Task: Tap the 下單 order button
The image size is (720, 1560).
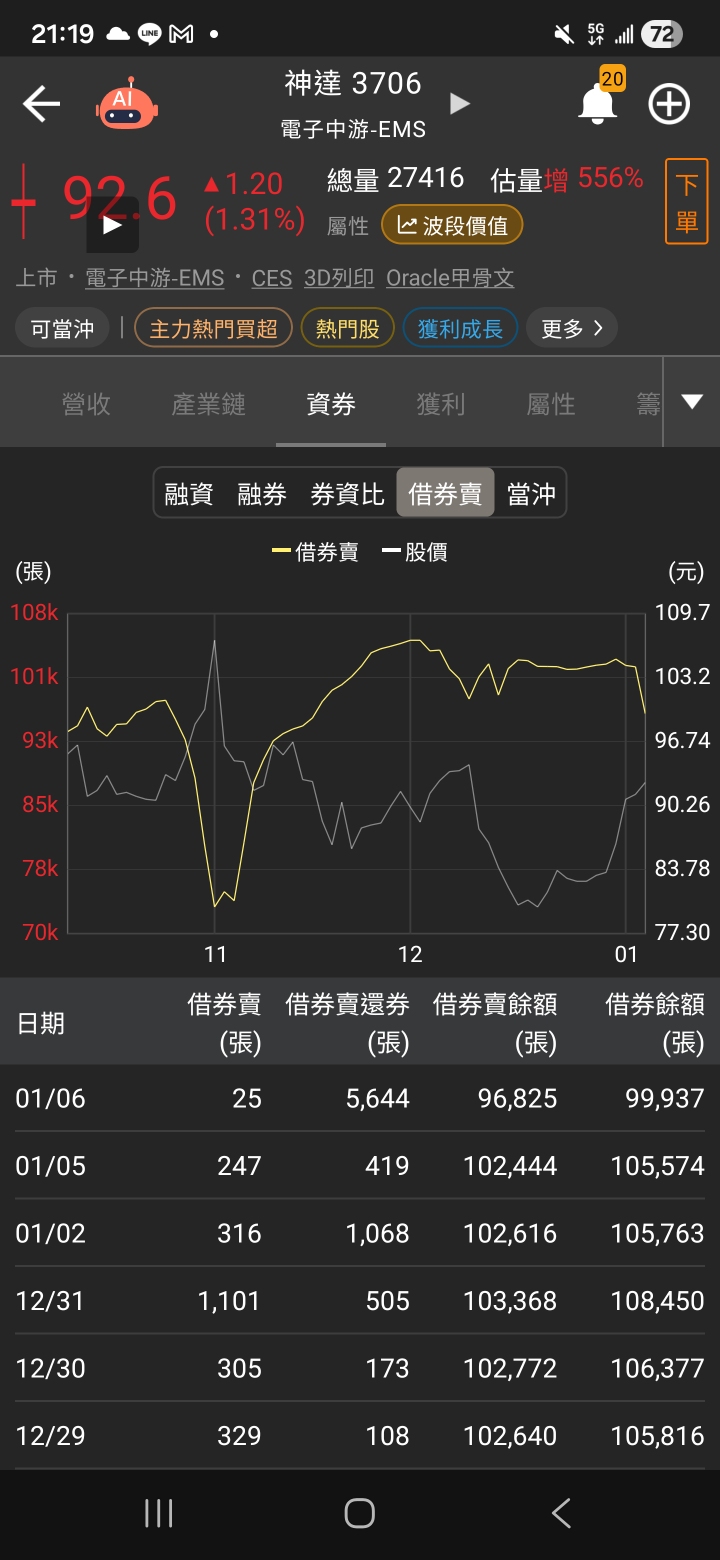Action: point(686,201)
